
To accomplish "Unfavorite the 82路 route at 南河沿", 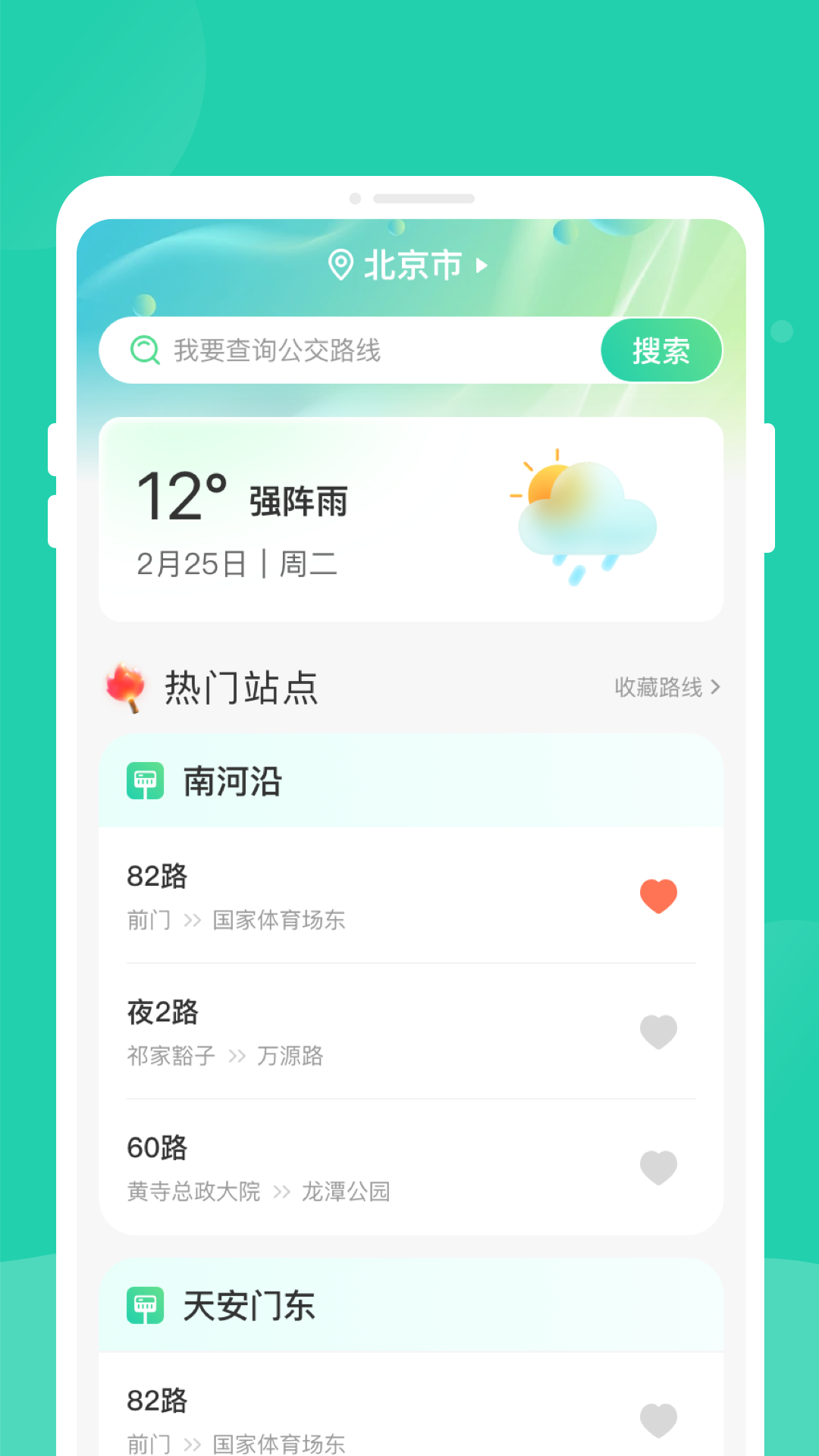I will click(658, 896).
